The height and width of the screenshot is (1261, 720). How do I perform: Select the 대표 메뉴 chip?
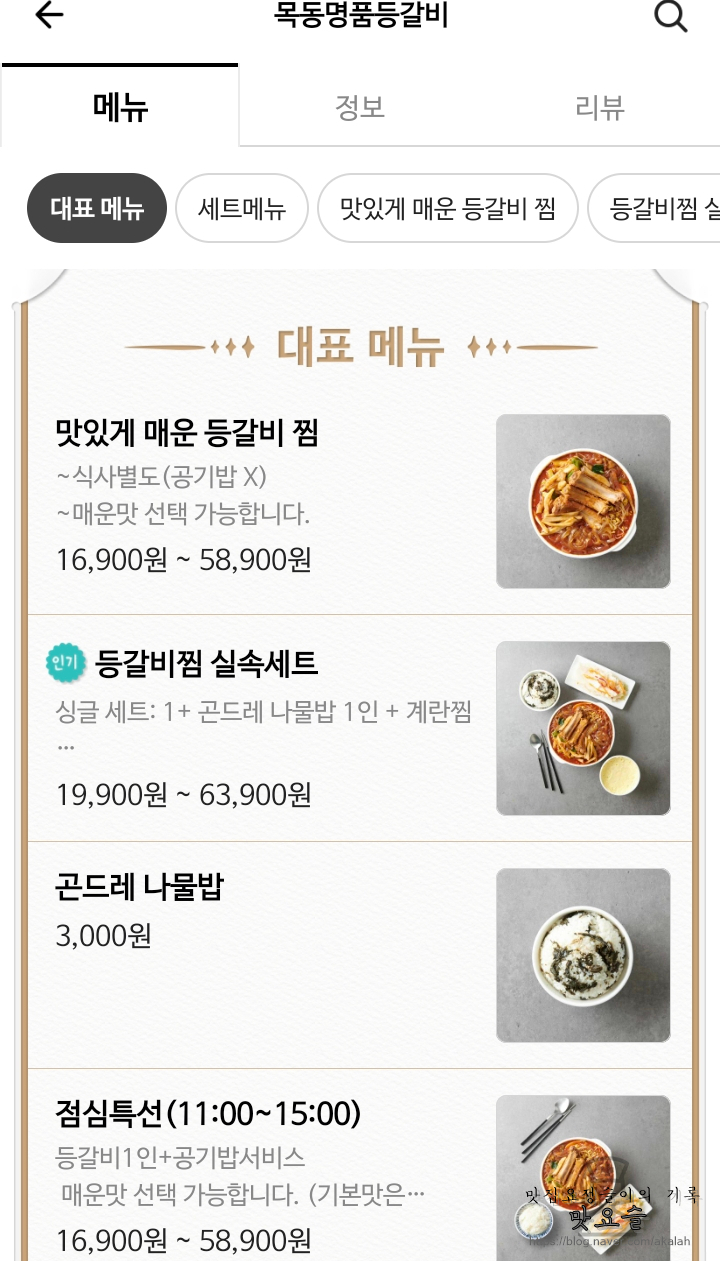(97, 208)
